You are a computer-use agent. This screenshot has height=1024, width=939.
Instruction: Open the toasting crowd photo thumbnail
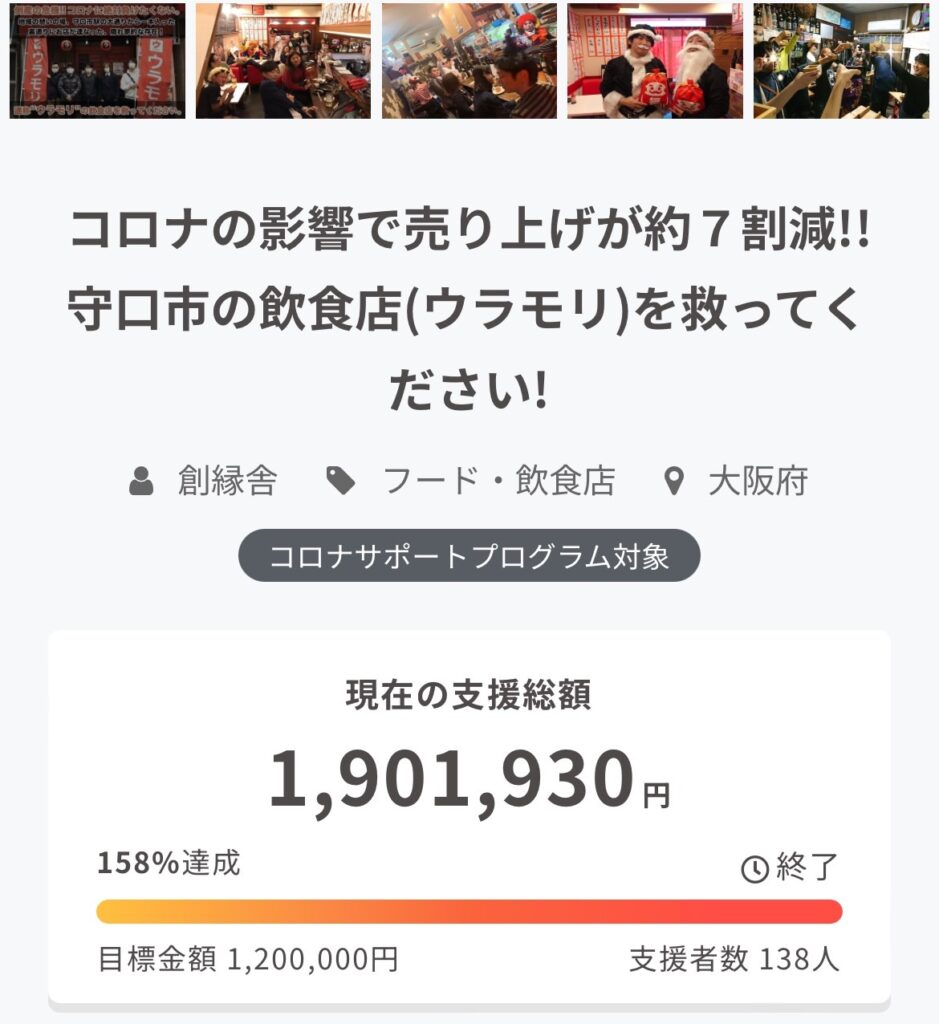click(x=840, y=60)
